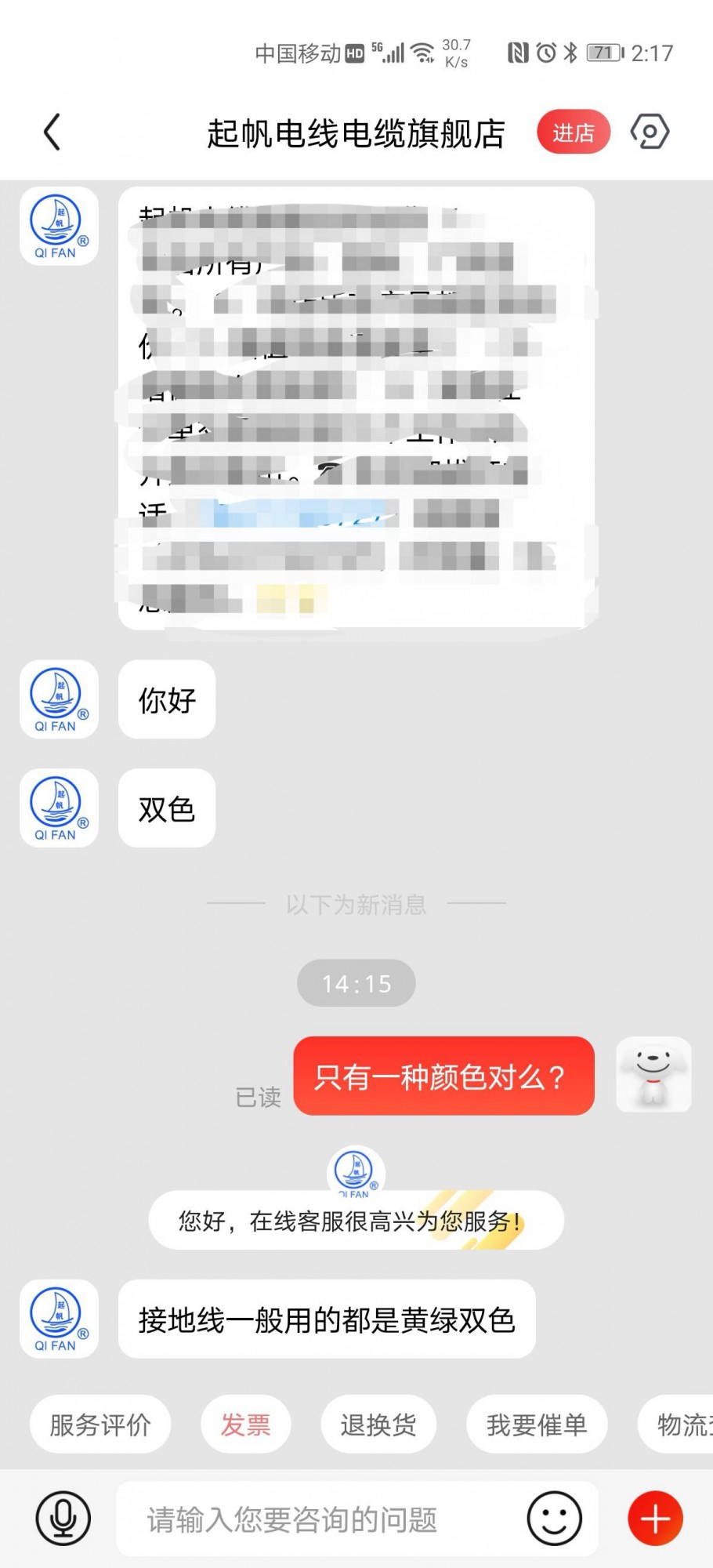The image size is (713, 1568).
Task: Open the emoji picker
Action: point(554,1519)
